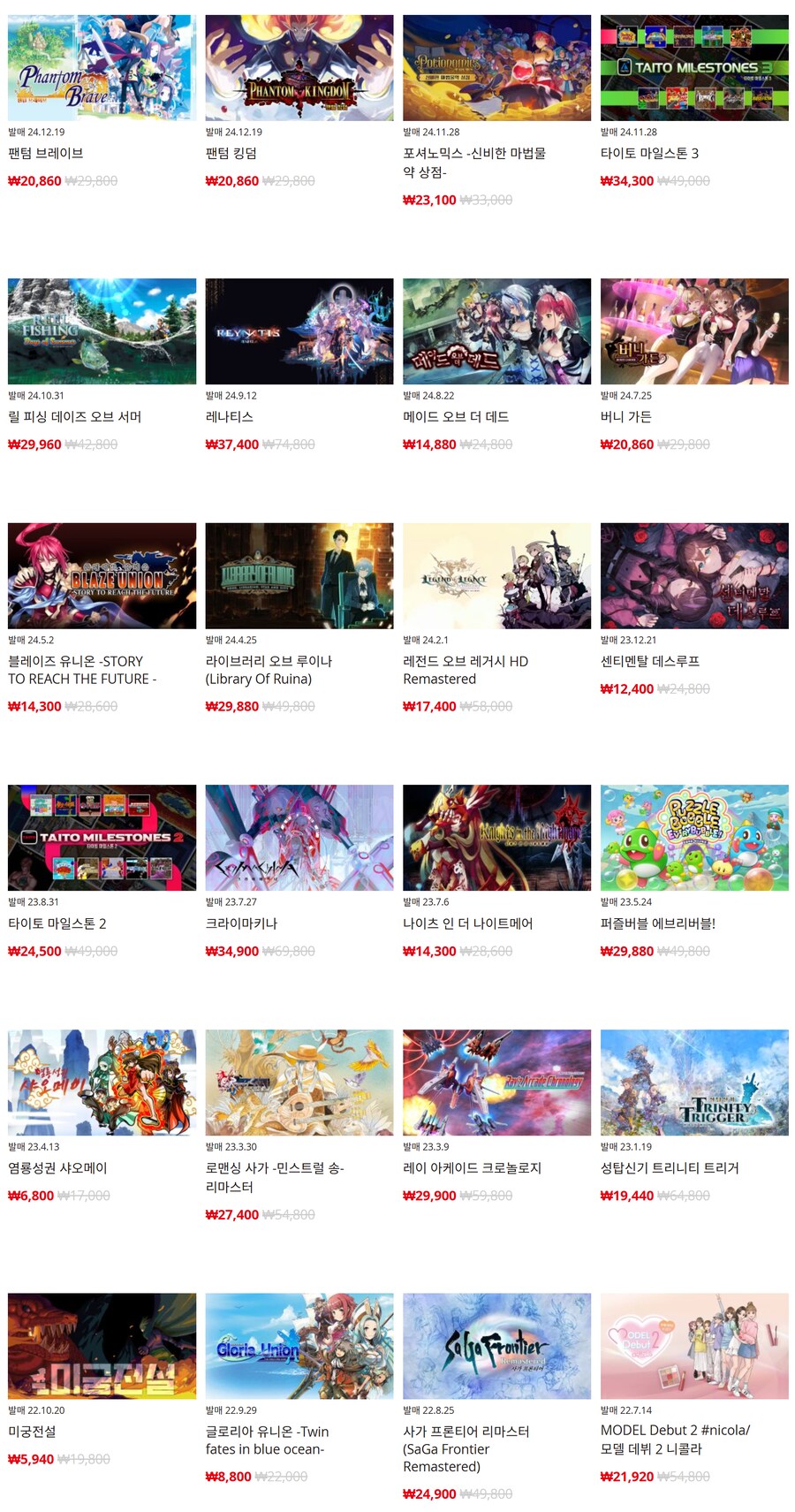The width and height of the screenshot is (795, 1512).
Task: Open the 팬텀 브레이브 game card
Action: (x=102, y=68)
